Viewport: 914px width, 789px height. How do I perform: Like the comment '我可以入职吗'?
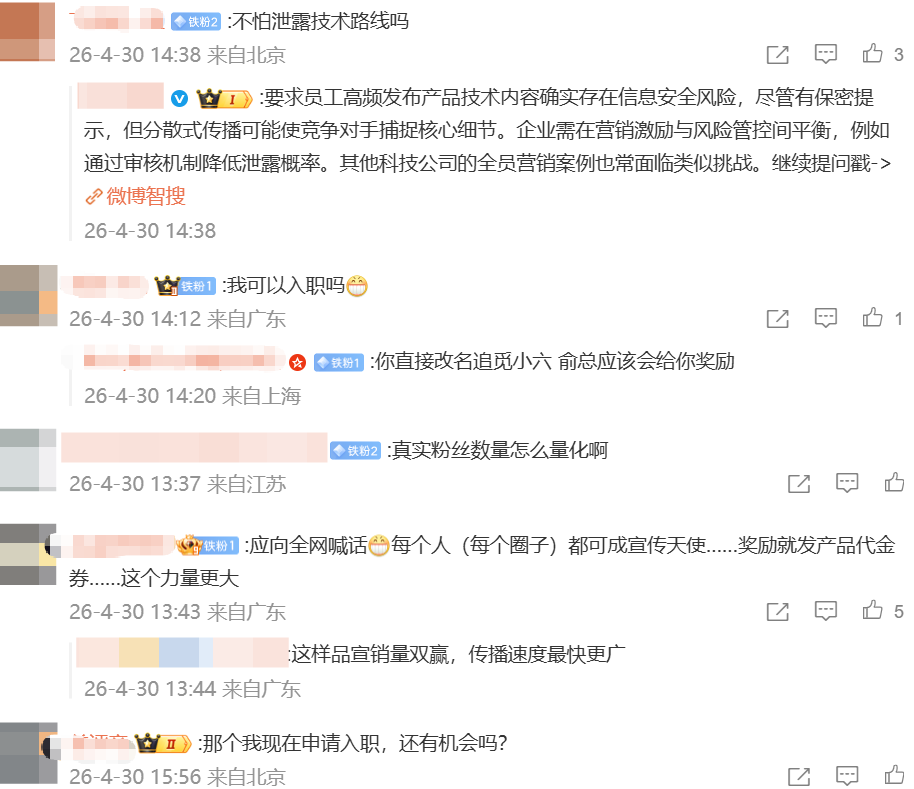click(x=873, y=318)
